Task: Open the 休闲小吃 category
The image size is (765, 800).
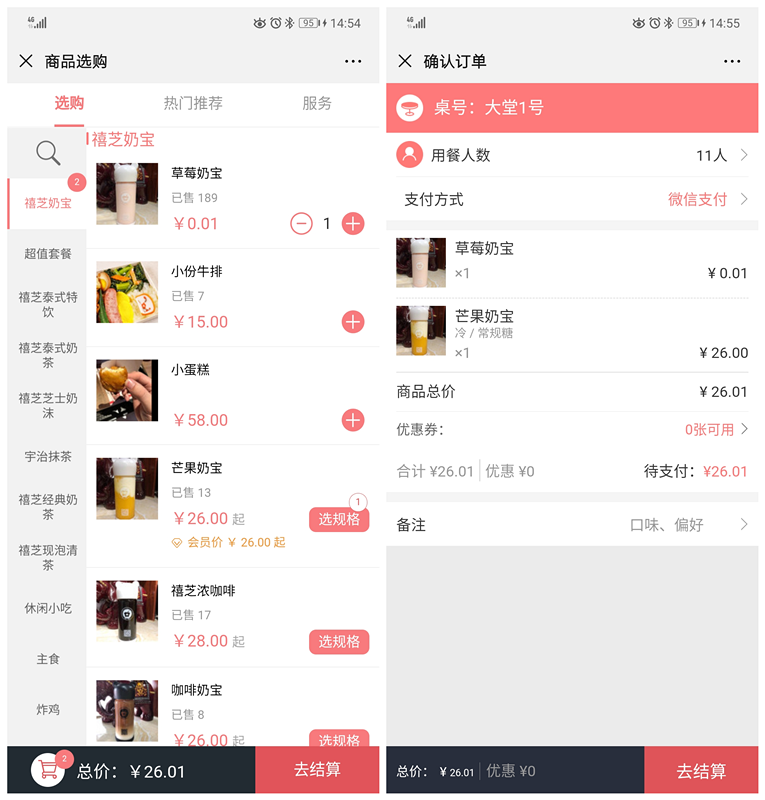Action: pos(48,608)
